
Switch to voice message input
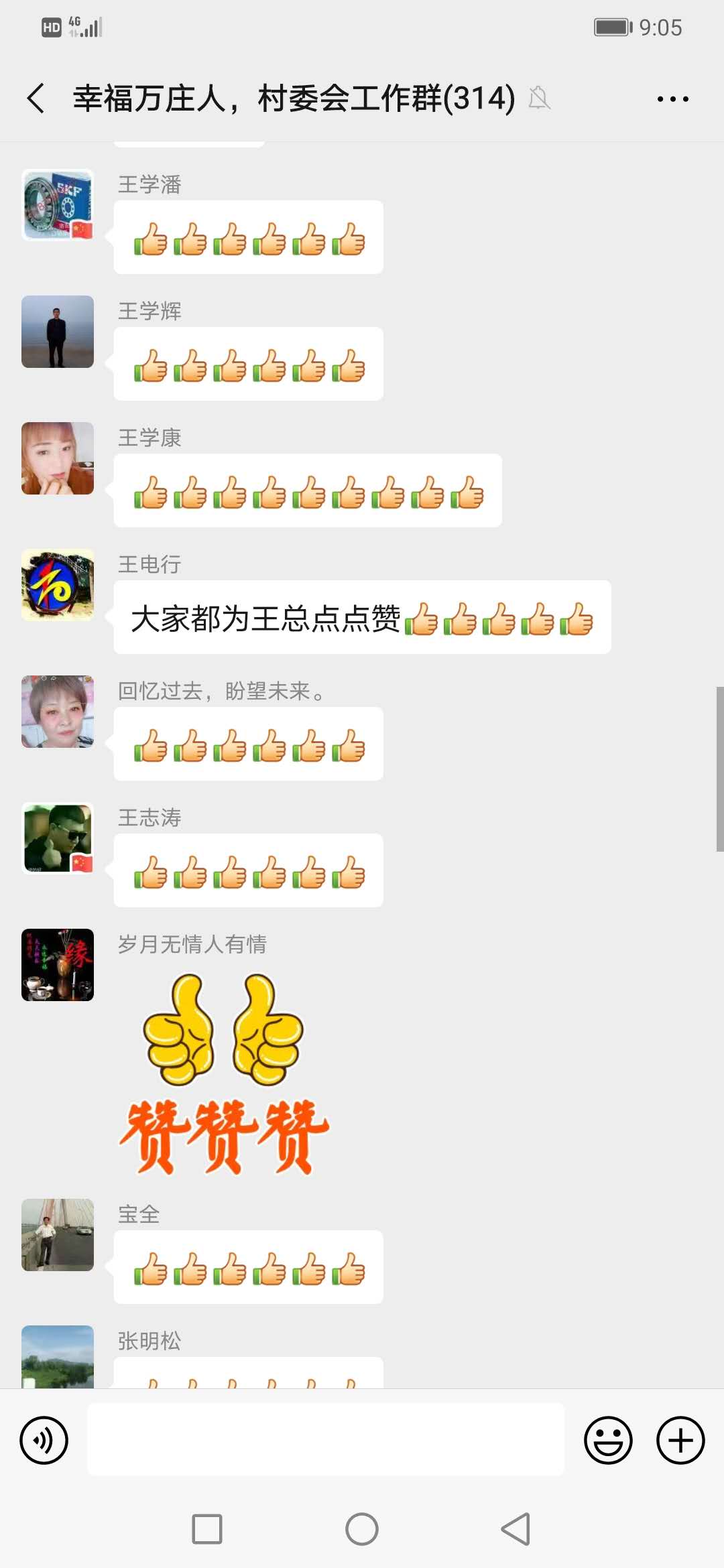[44, 1440]
